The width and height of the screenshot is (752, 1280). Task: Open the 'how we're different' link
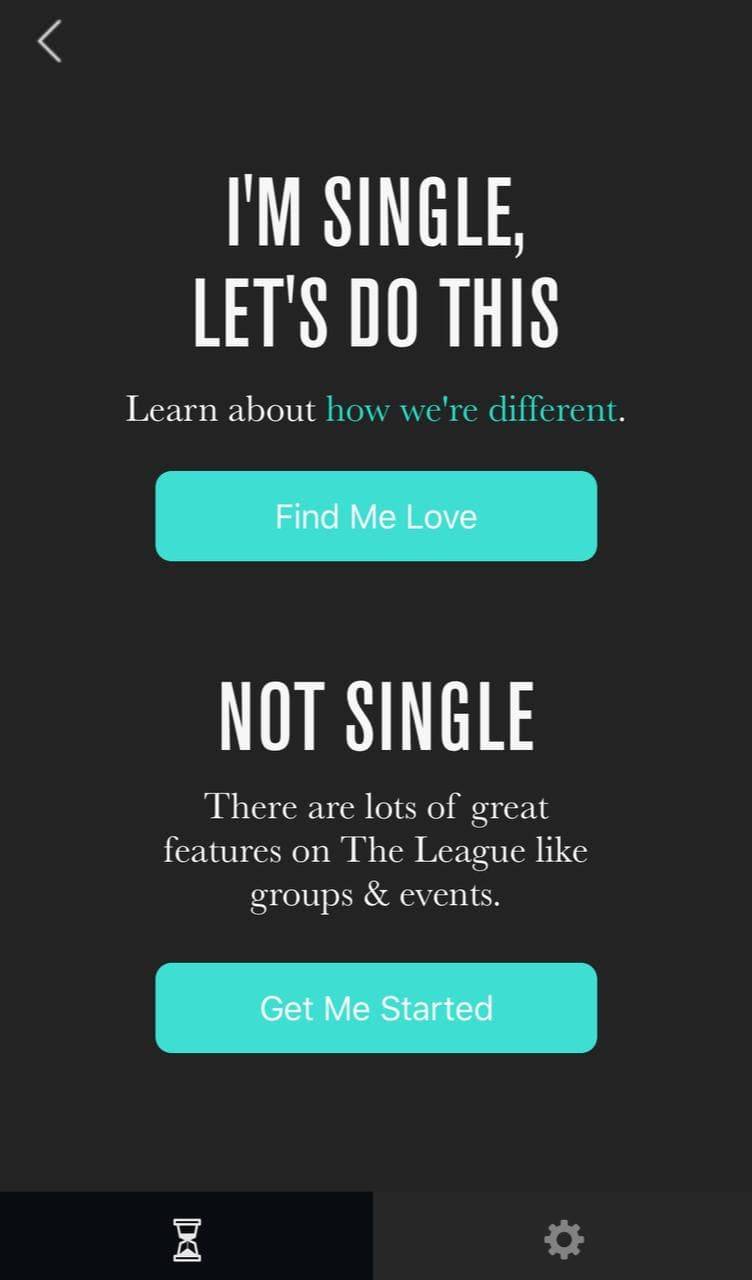471,409
